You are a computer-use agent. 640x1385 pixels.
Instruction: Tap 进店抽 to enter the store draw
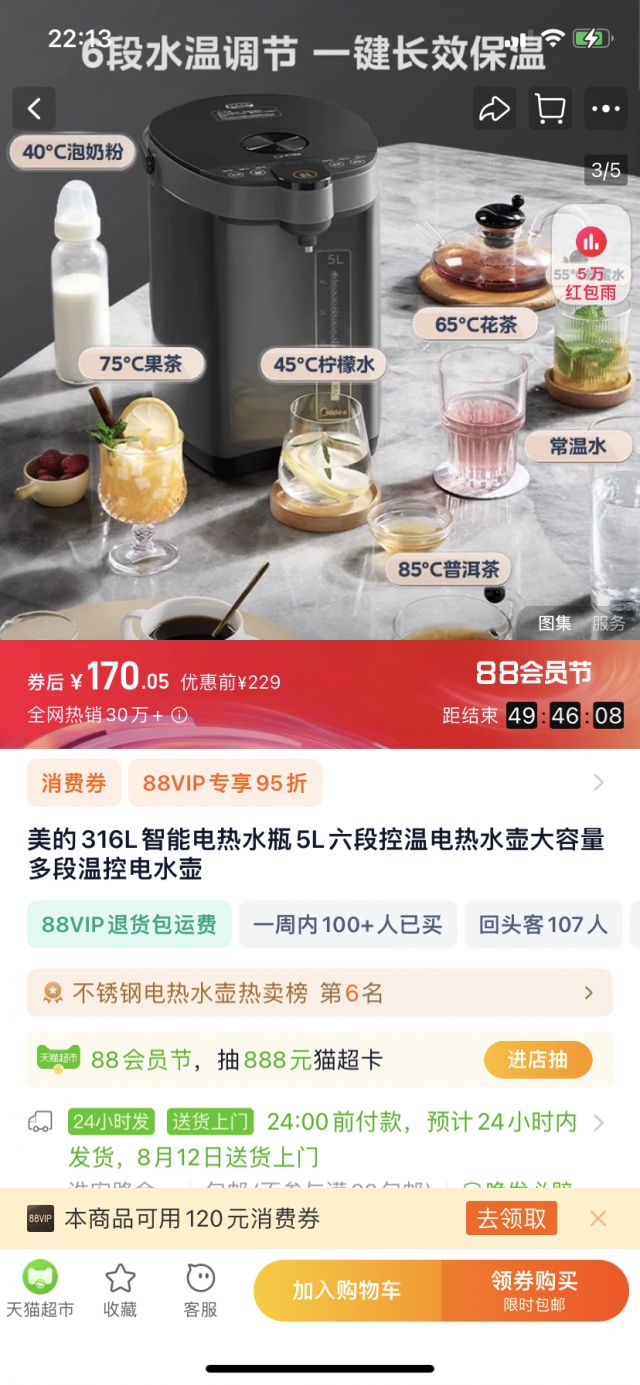(538, 1060)
